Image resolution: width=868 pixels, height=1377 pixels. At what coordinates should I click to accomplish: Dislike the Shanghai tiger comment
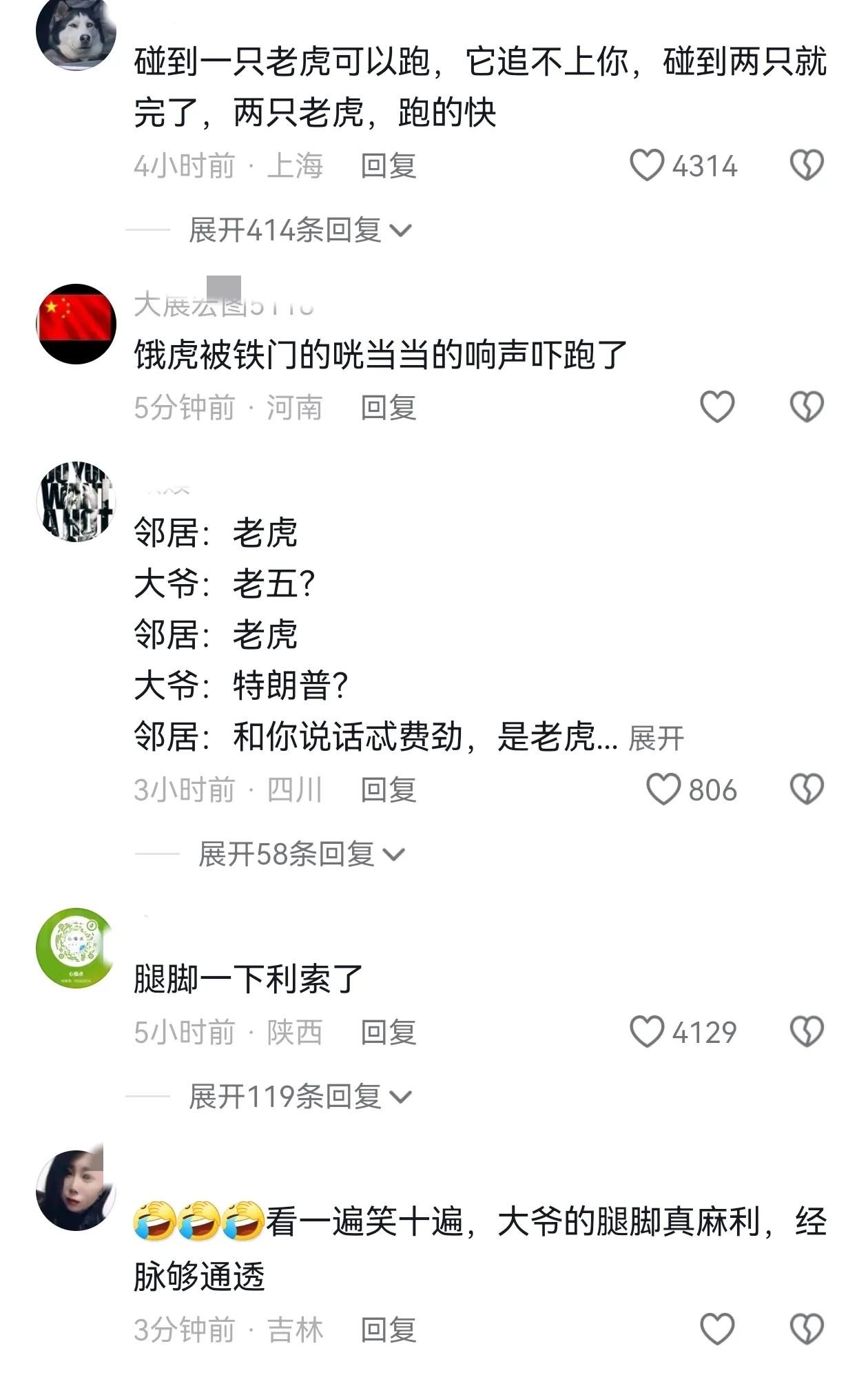[x=806, y=166]
